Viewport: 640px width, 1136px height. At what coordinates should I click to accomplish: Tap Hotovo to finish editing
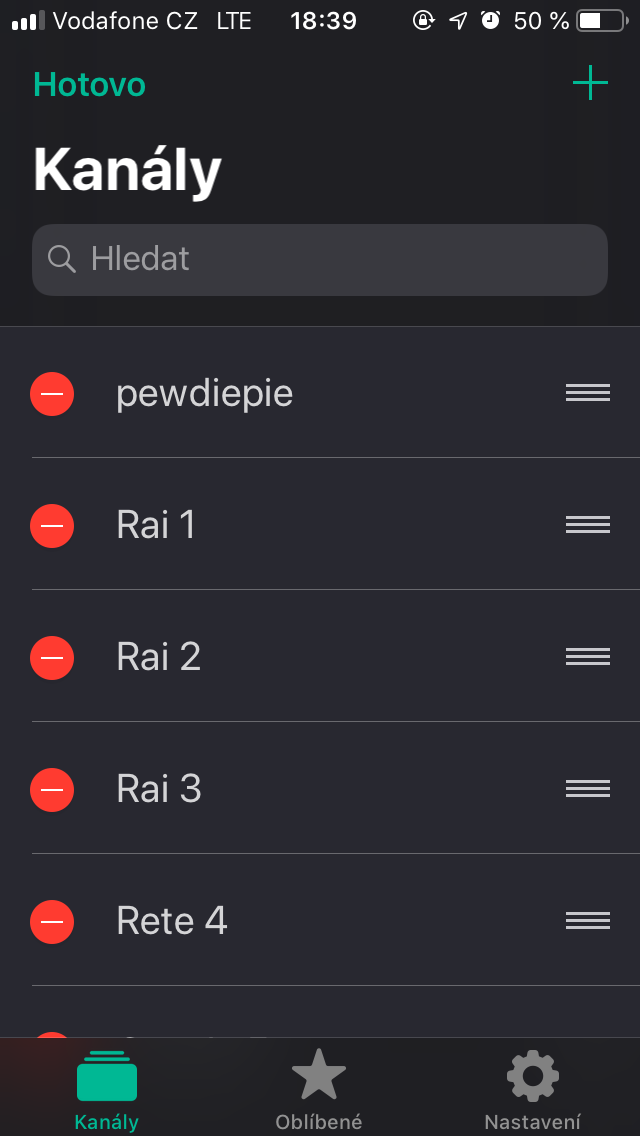point(89,85)
